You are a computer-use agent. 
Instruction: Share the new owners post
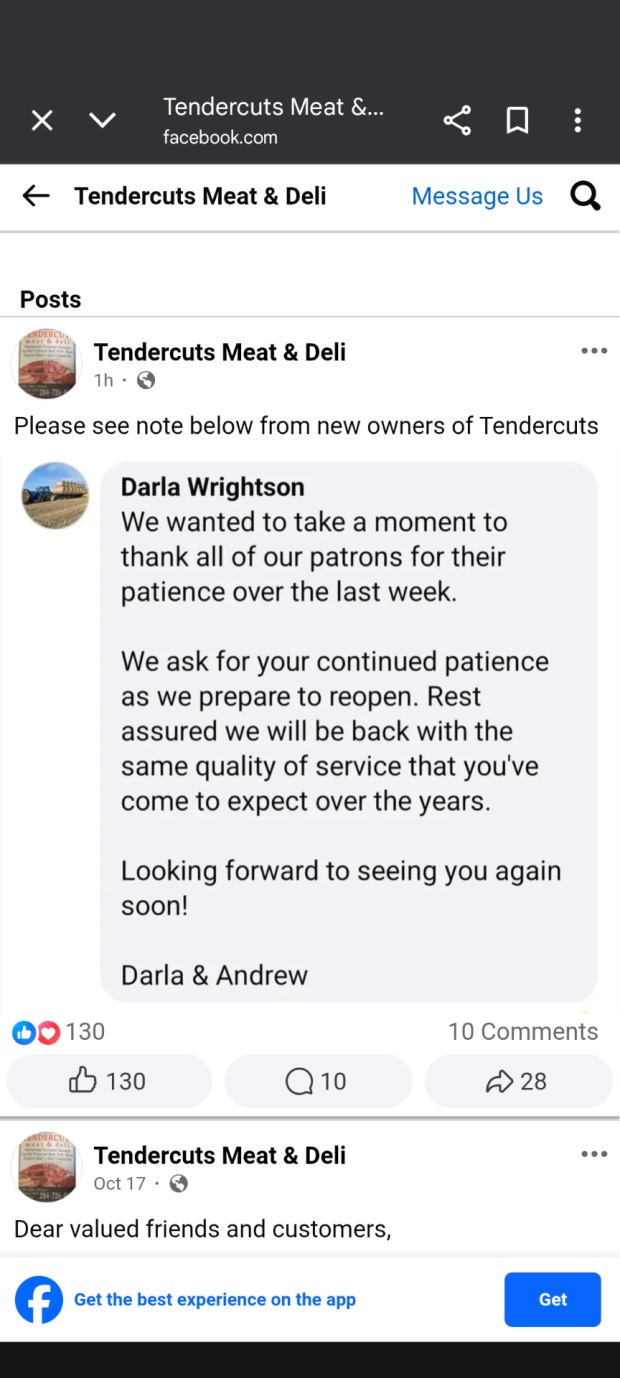517,1081
